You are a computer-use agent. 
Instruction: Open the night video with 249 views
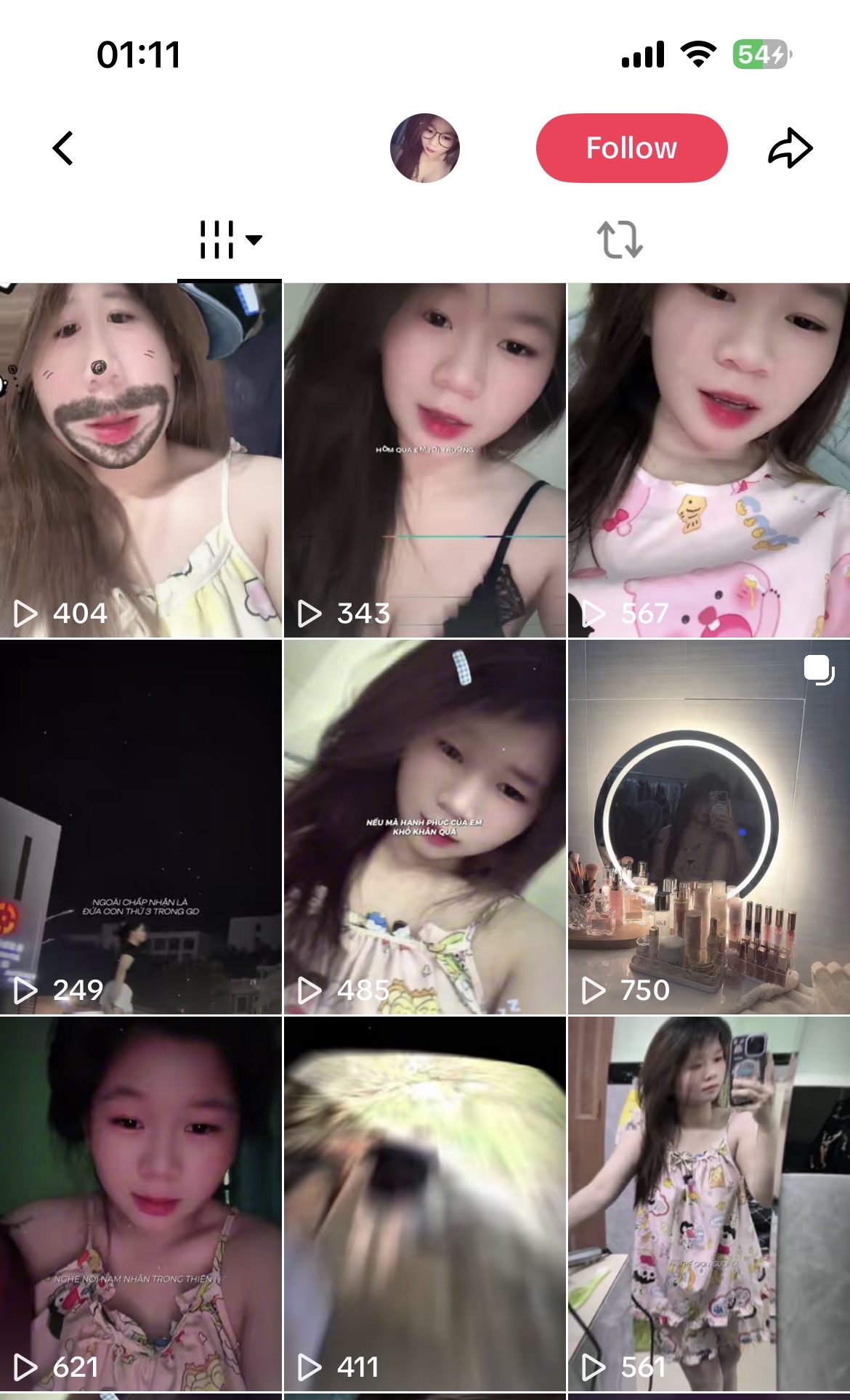[141, 827]
